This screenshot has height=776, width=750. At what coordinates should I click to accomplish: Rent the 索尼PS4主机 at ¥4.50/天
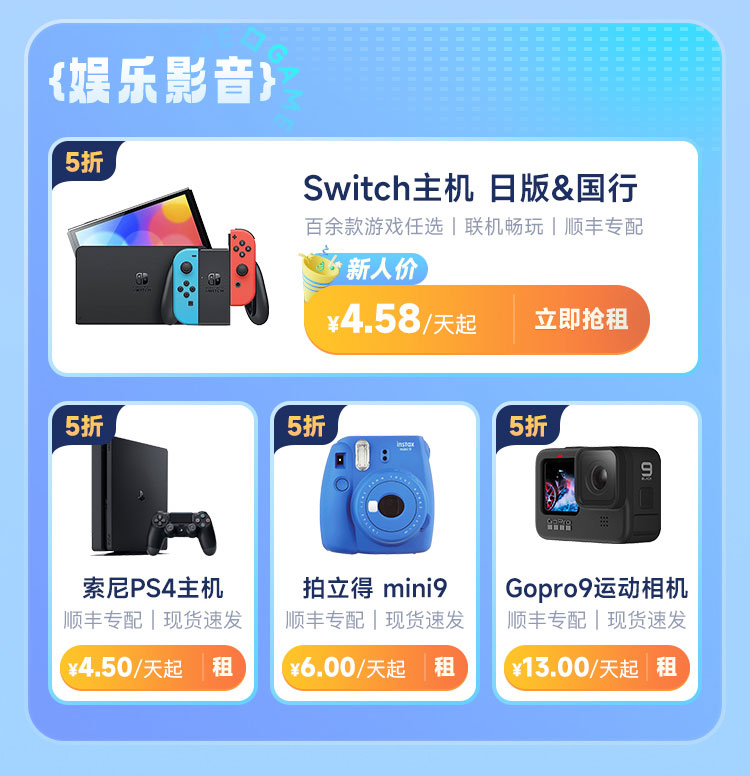click(221, 667)
